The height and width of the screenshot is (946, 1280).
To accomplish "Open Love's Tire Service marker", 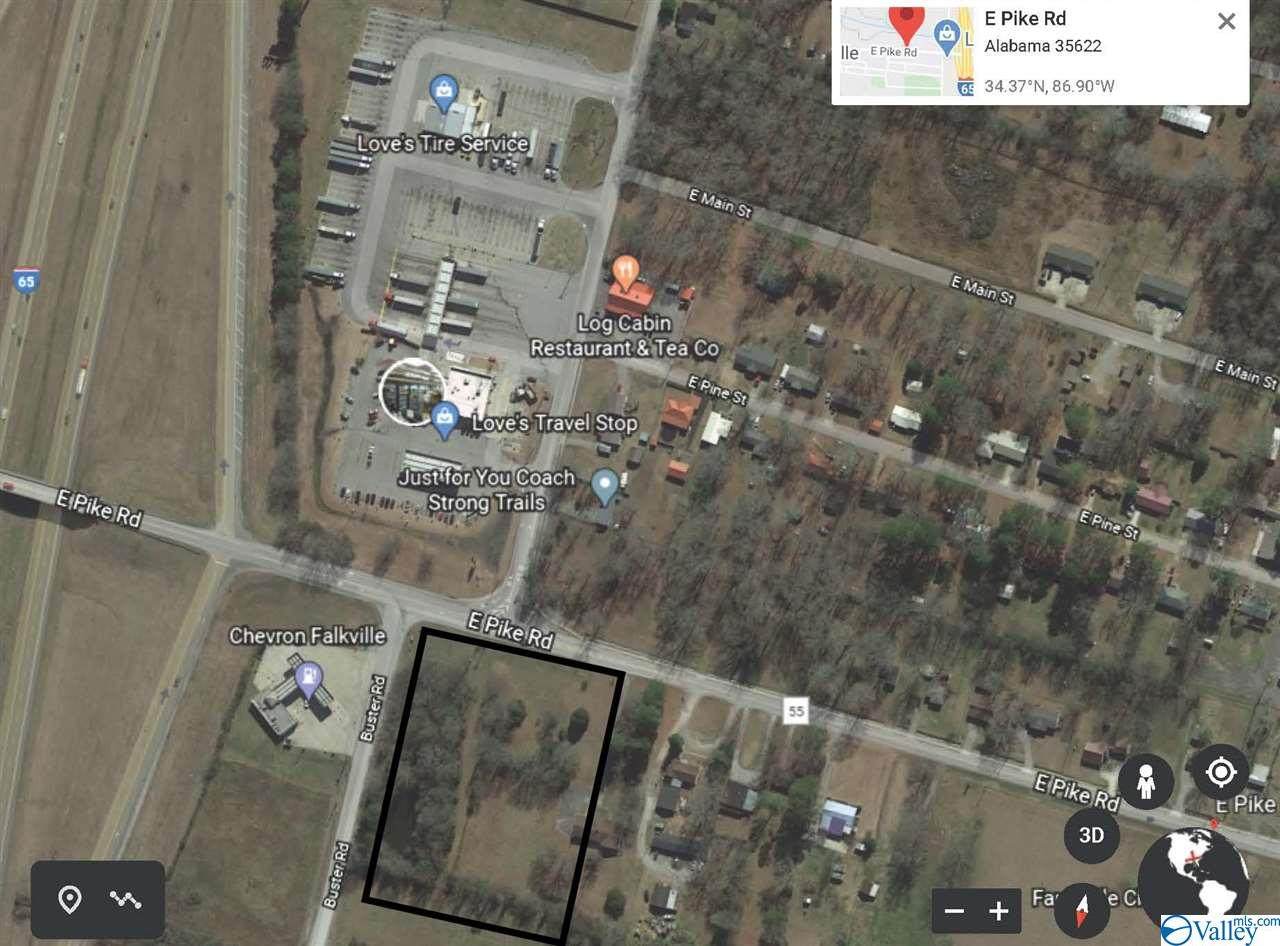I will [443, 95].
